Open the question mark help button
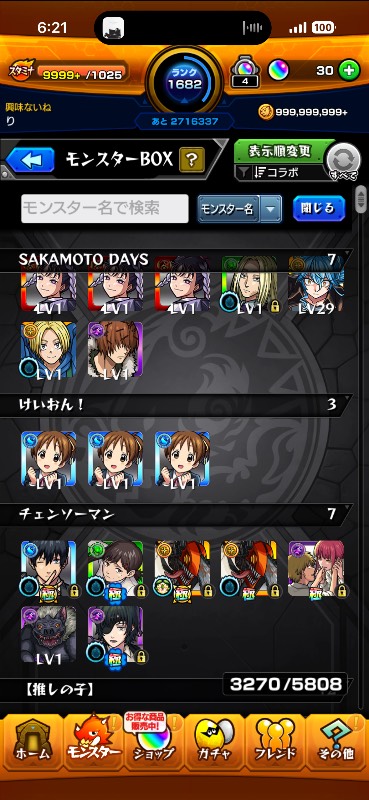This screenshot has width=369, height=800. (191, 160)
